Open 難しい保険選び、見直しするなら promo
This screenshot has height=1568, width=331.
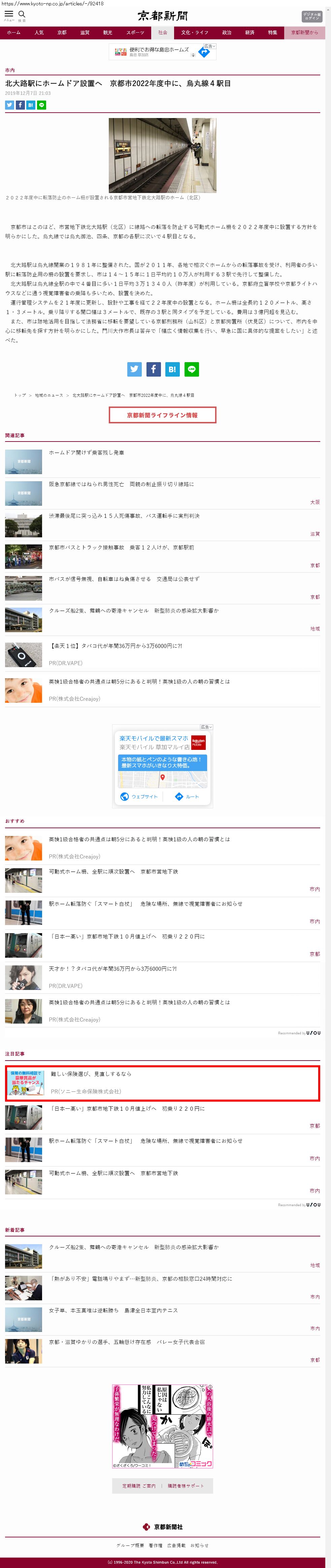click(91, 1074)
